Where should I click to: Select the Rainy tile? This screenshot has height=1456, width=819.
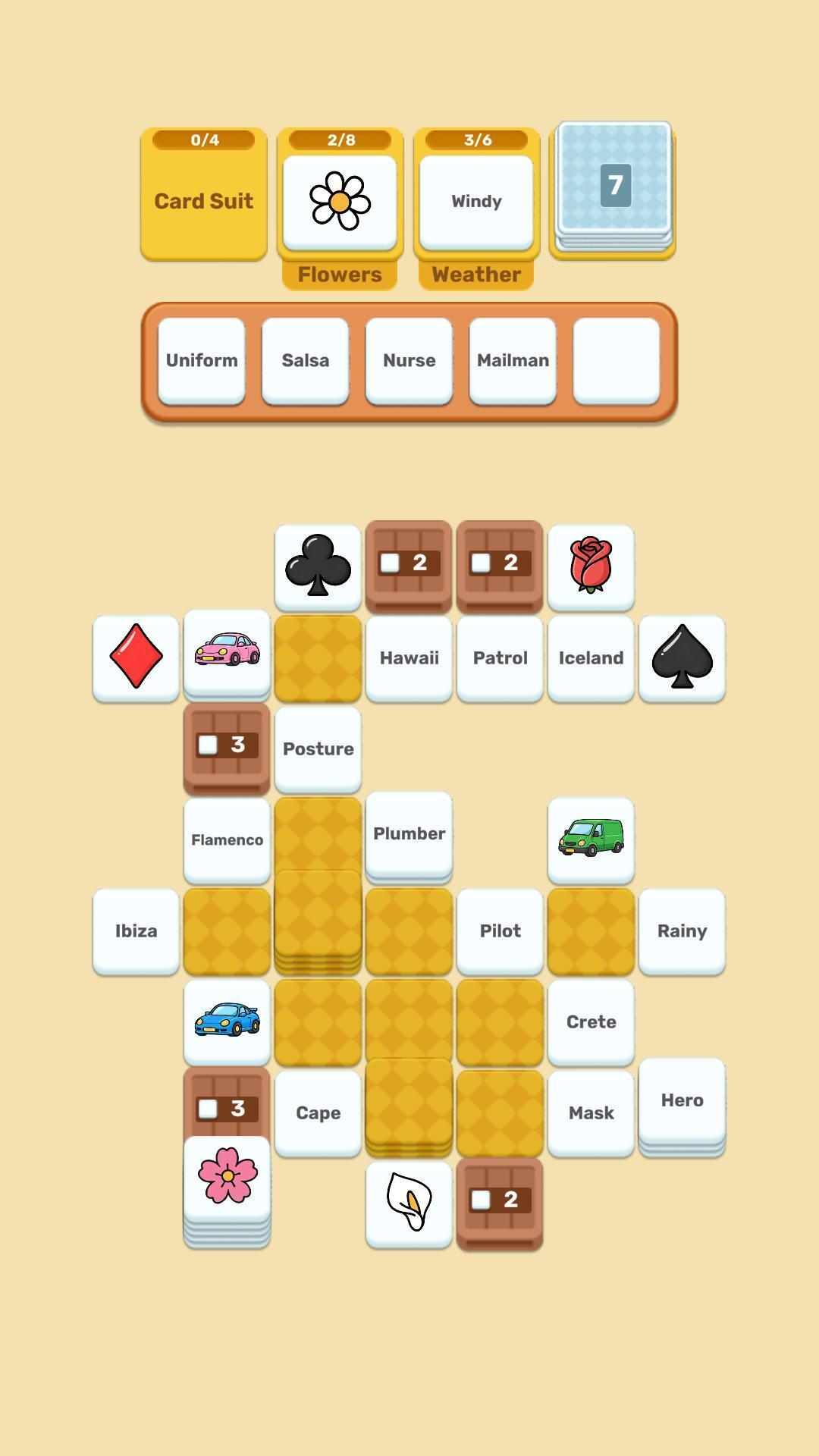pyautogui.click(x=682, y=931)
